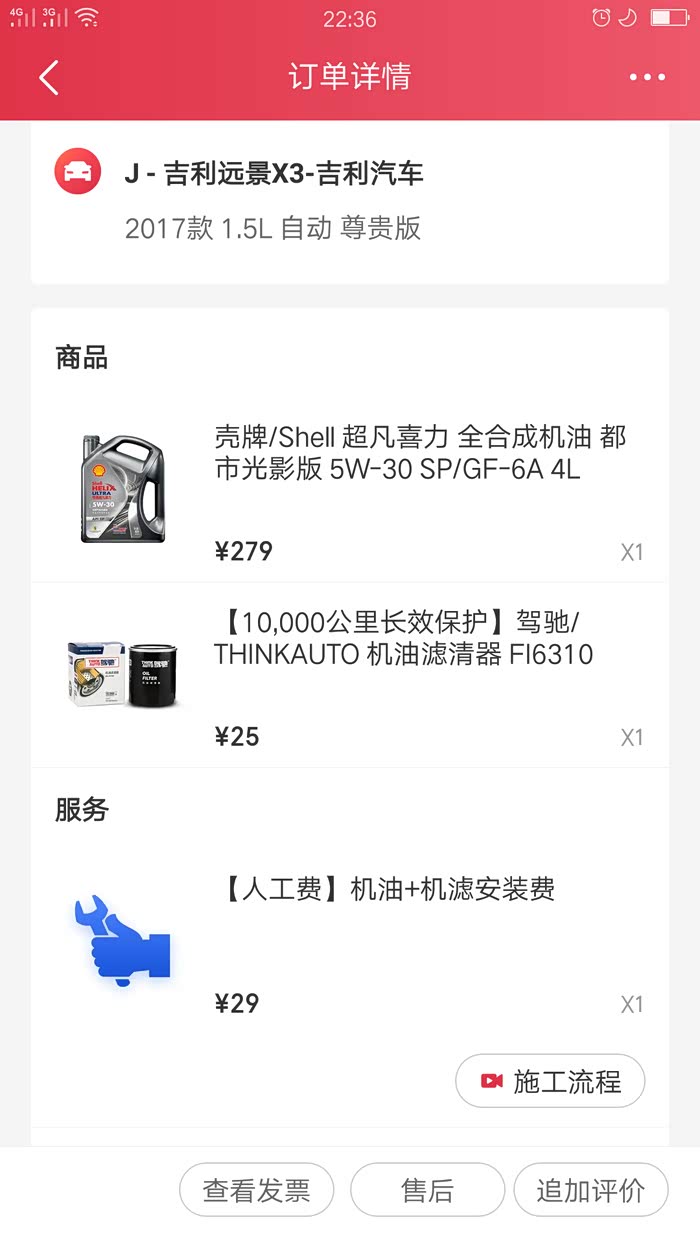This screenshot has width=700, height=1244.
Task: Tap 查看发票 to view the invoice
Action: [257, 1190]
